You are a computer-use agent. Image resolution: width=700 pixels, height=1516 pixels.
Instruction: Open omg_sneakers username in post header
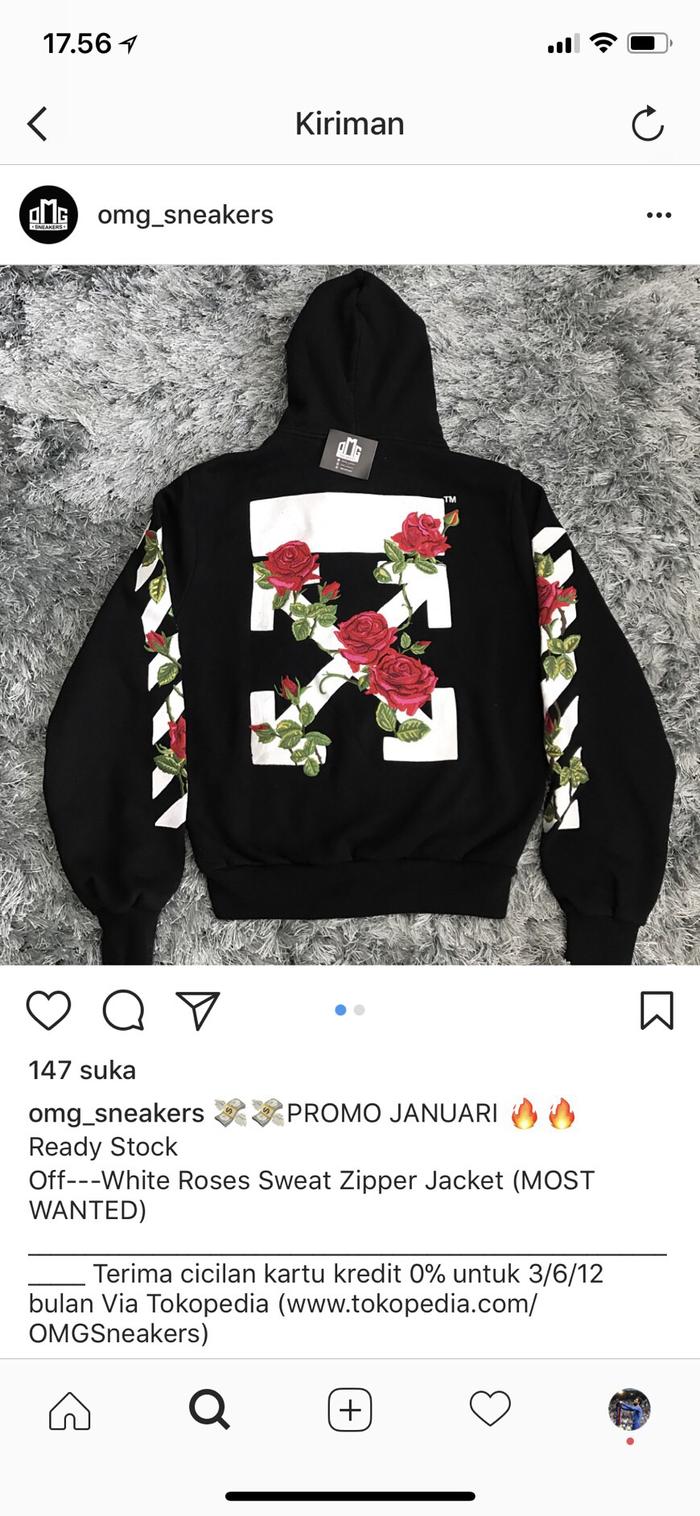pos(185,215)
